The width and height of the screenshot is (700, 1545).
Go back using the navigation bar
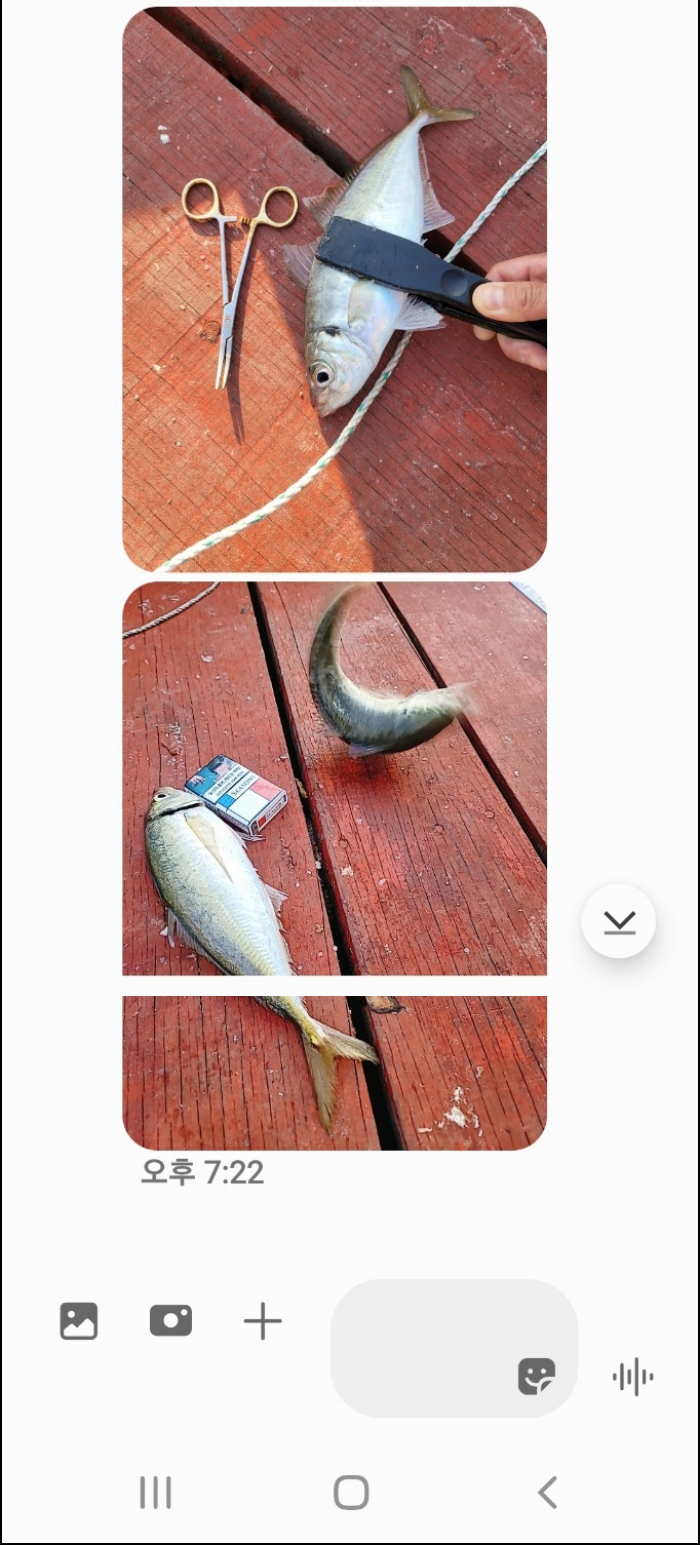(547, 1492)
